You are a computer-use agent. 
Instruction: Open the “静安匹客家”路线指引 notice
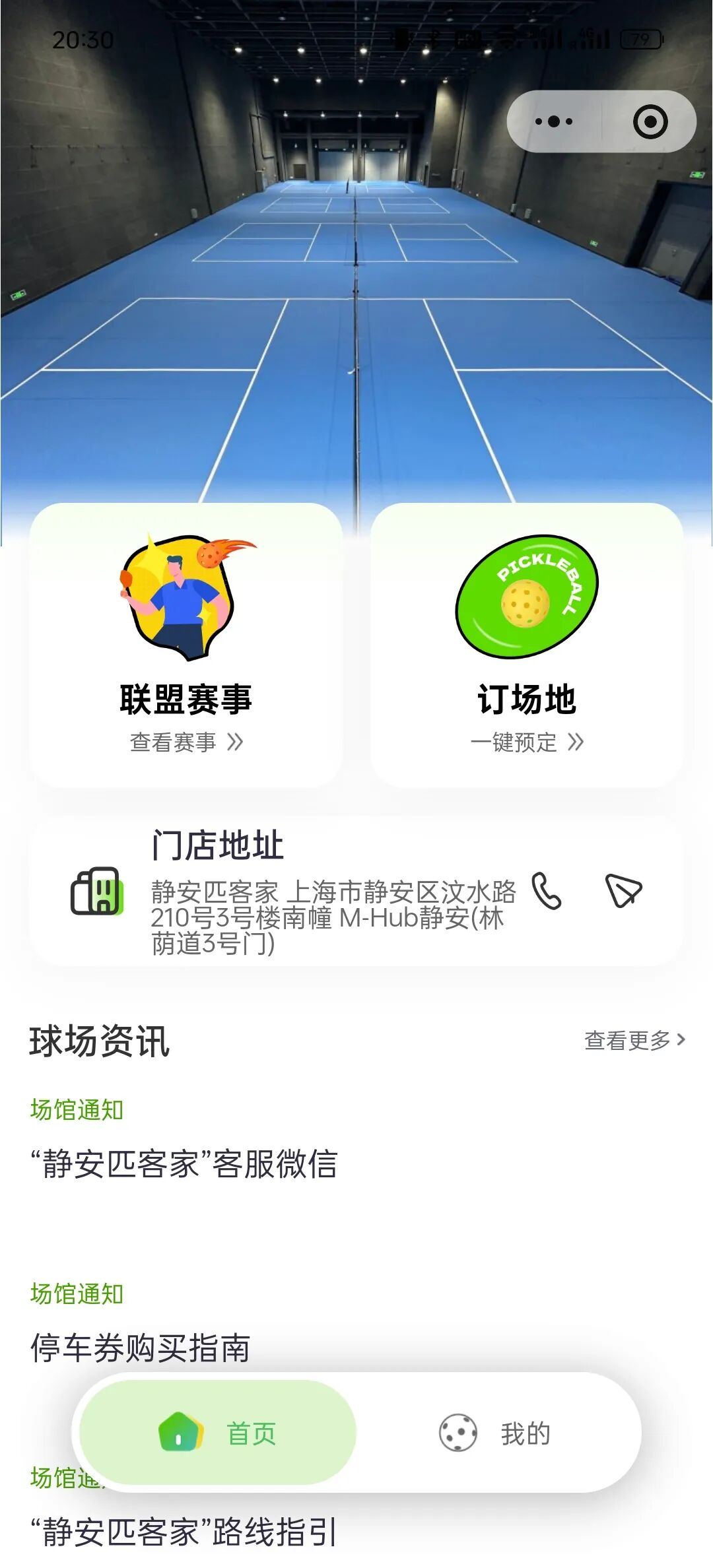[184, 1532]
